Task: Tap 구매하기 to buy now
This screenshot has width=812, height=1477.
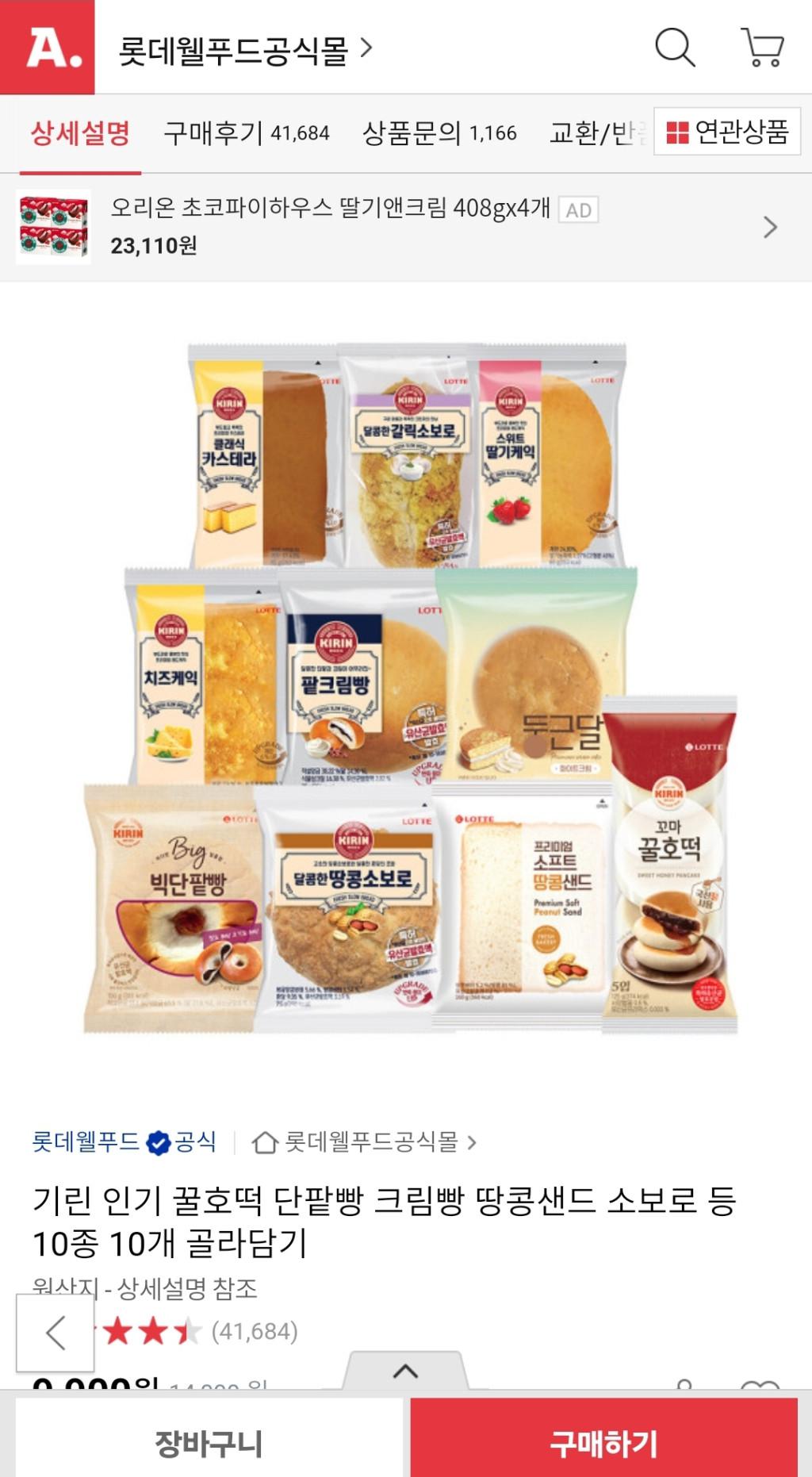Action: 603,1443
